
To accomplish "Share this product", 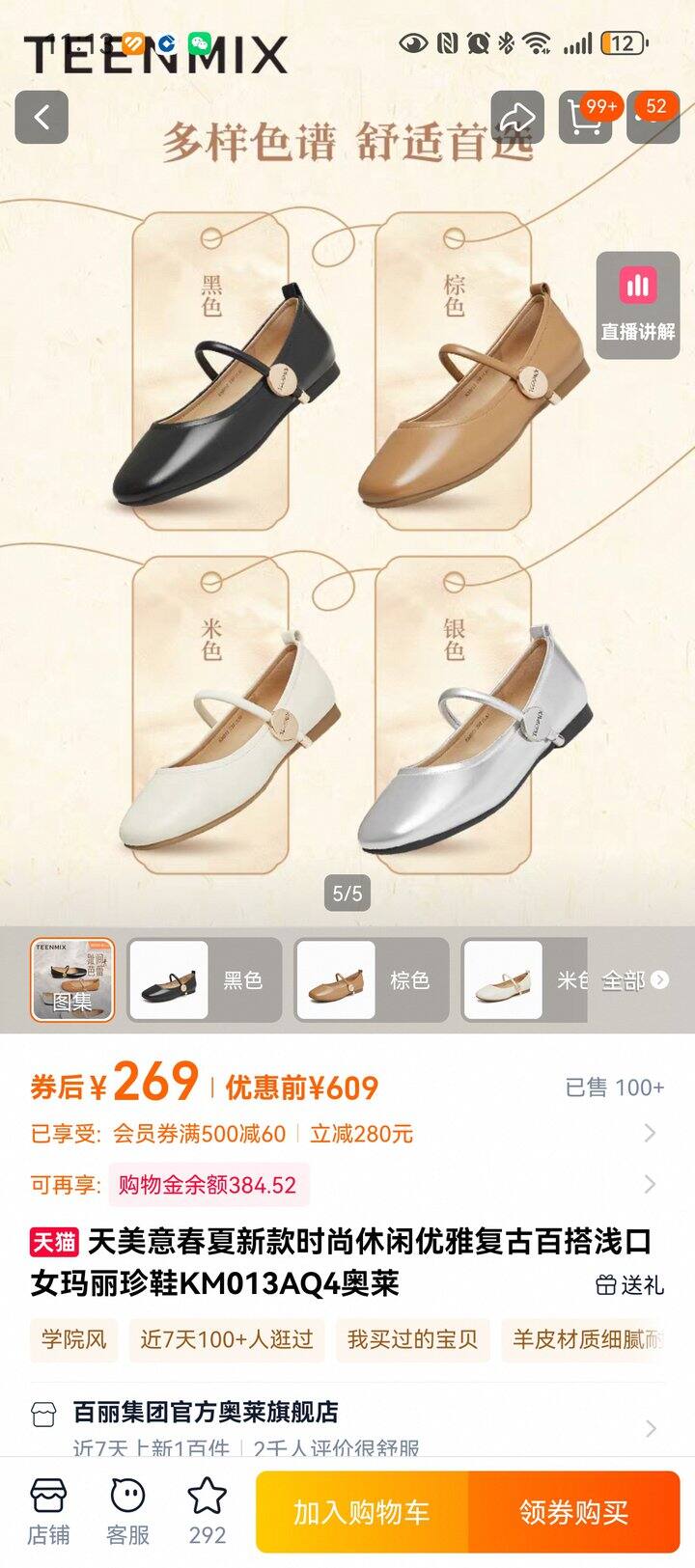I will pos(516,118).
